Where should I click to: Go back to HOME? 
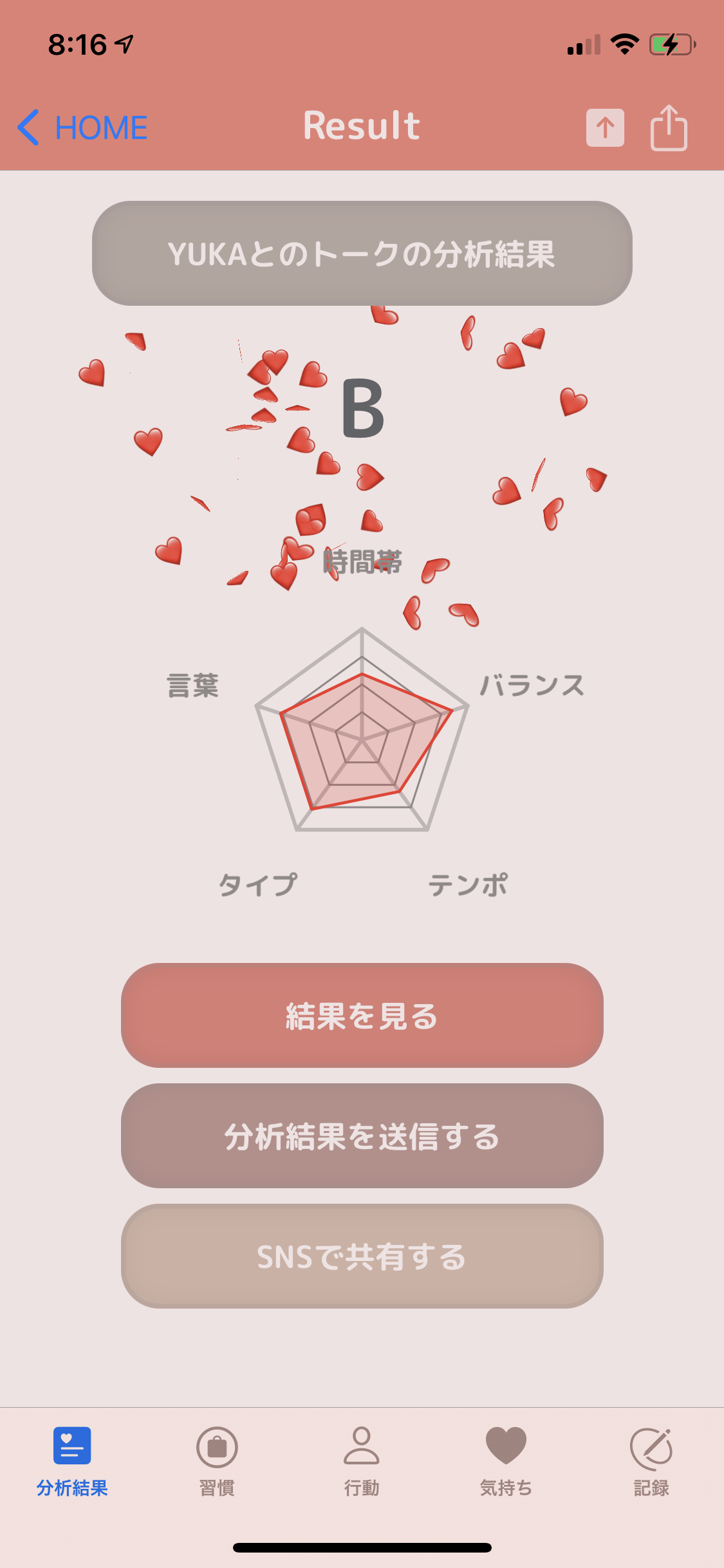[x=84, y=127]
